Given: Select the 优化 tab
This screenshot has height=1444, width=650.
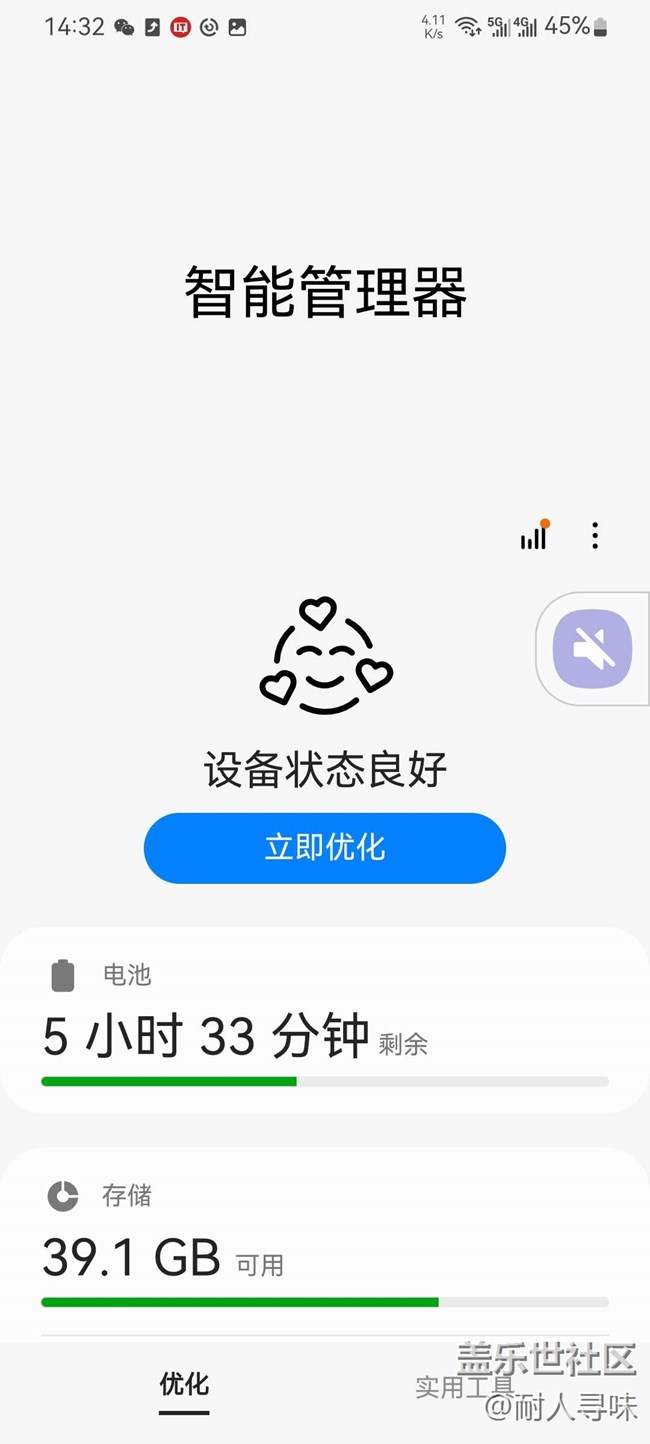Looking at the screenshot, I should coord(184,1384).
